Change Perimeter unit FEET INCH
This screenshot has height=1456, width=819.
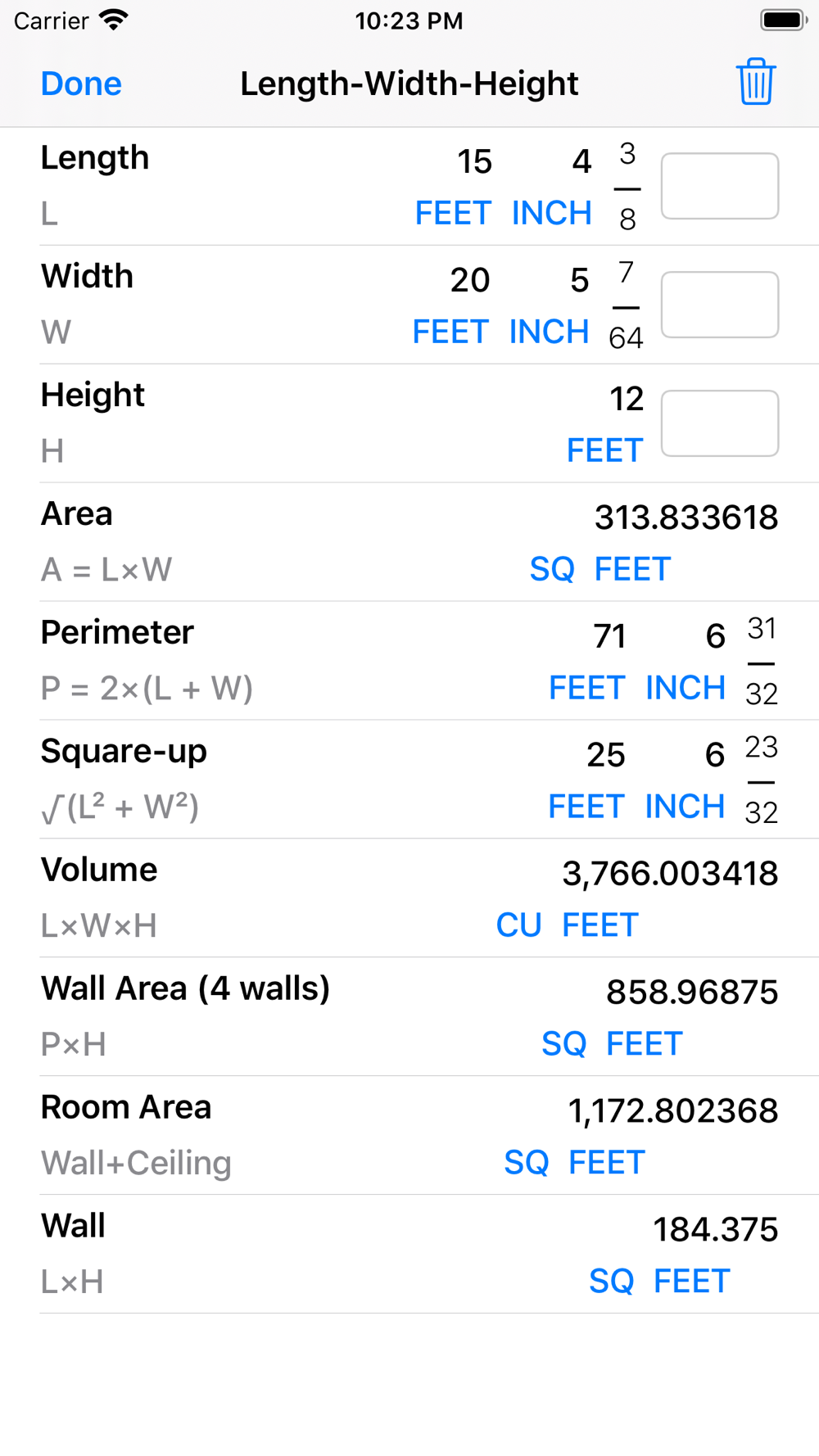(636, 688)
